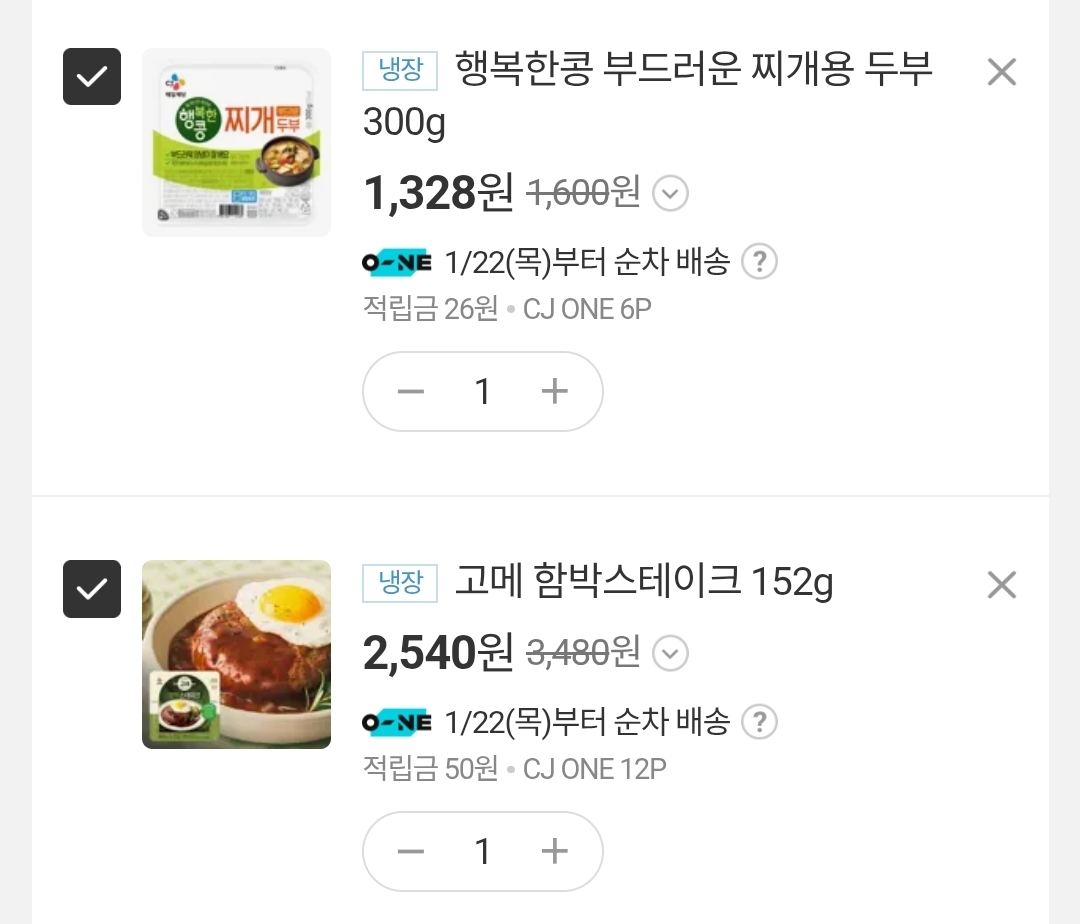This screenshot has width=1080, height=924.
Task: Show delivery help for 찌개용 두부
Action: click(x=760, y=263)
